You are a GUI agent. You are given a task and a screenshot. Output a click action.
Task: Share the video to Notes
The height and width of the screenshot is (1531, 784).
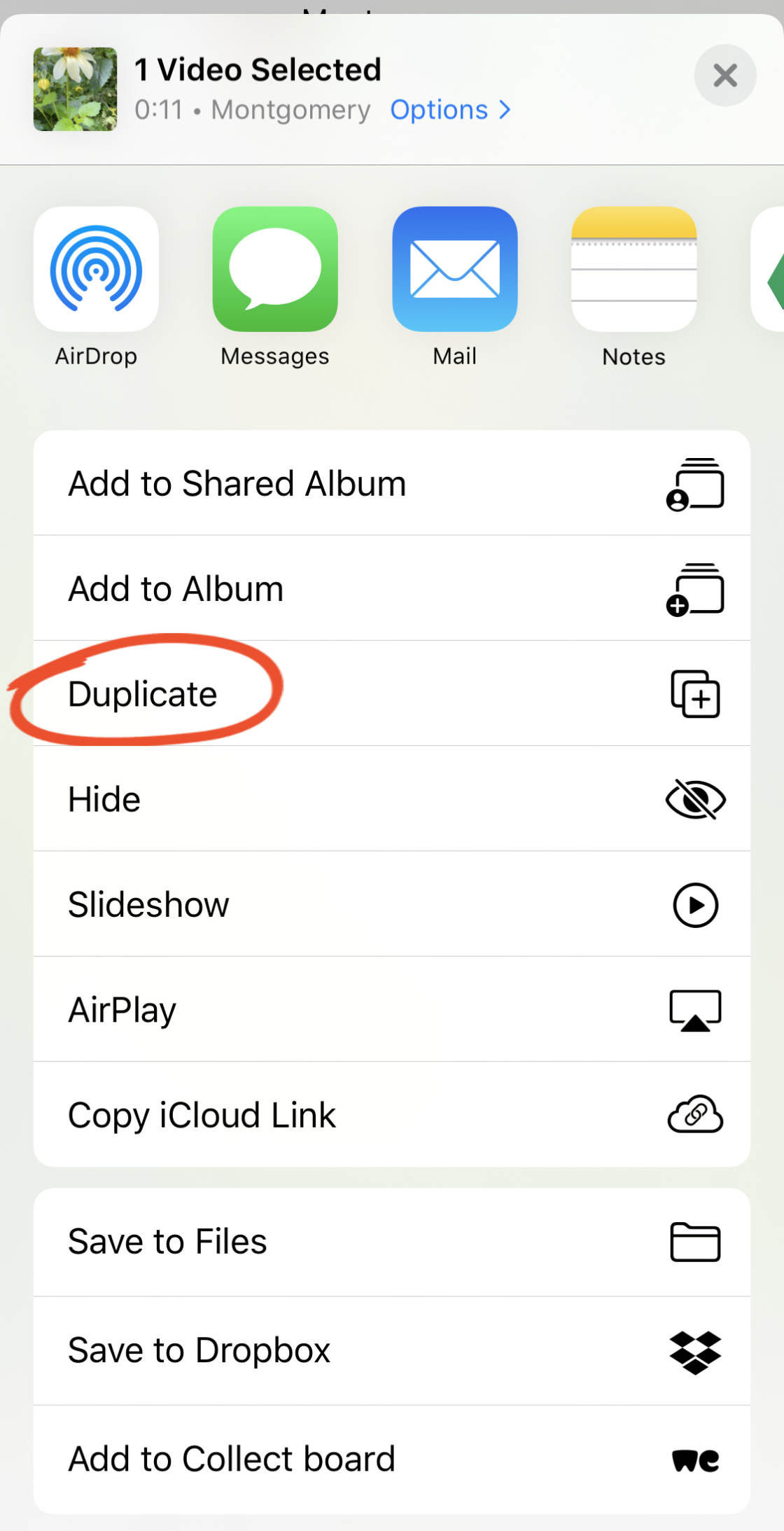pos(633,269)
